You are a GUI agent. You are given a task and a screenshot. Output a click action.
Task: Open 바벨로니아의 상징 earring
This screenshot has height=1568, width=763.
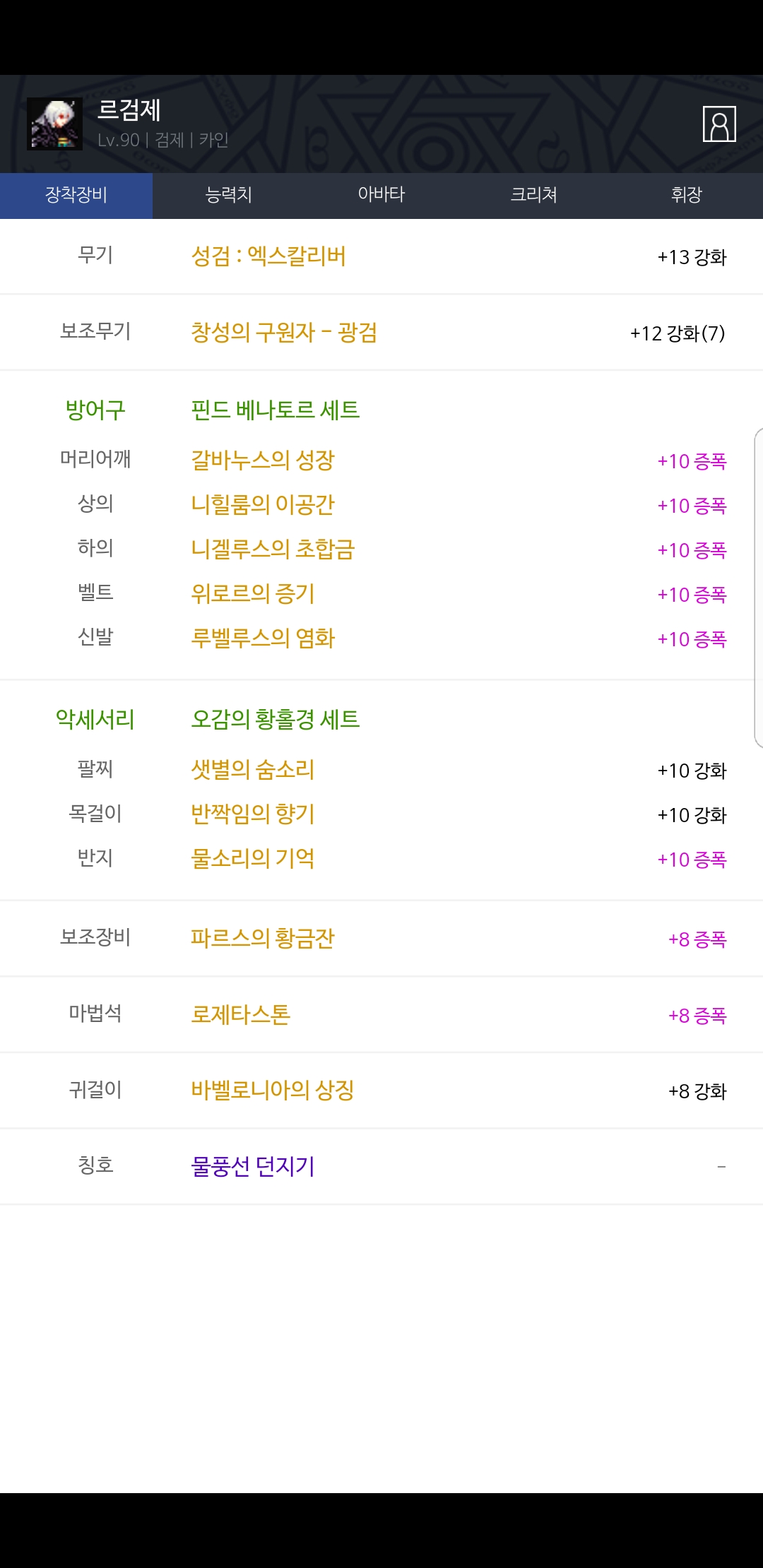[x=273, y=1091]
